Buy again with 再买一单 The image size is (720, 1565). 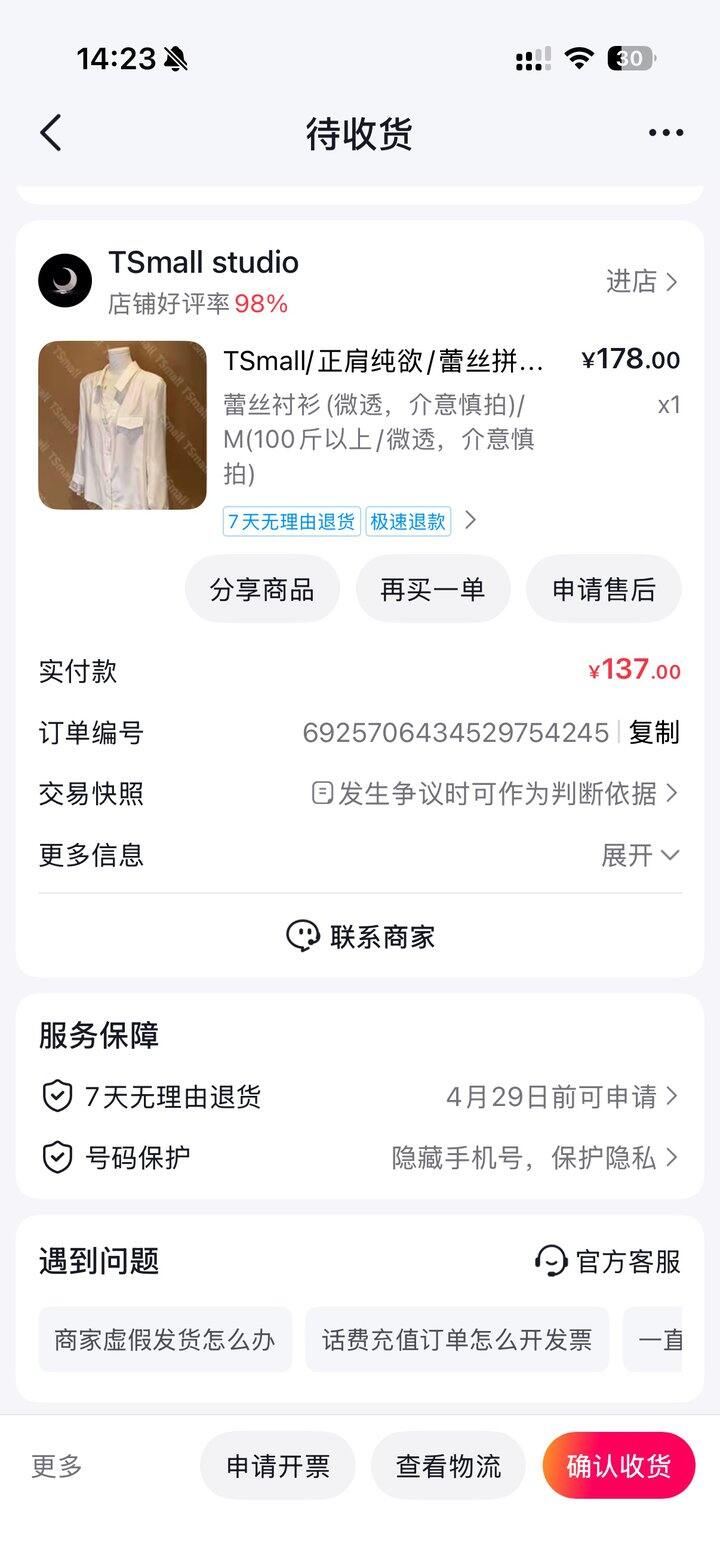tap(433, 589)
